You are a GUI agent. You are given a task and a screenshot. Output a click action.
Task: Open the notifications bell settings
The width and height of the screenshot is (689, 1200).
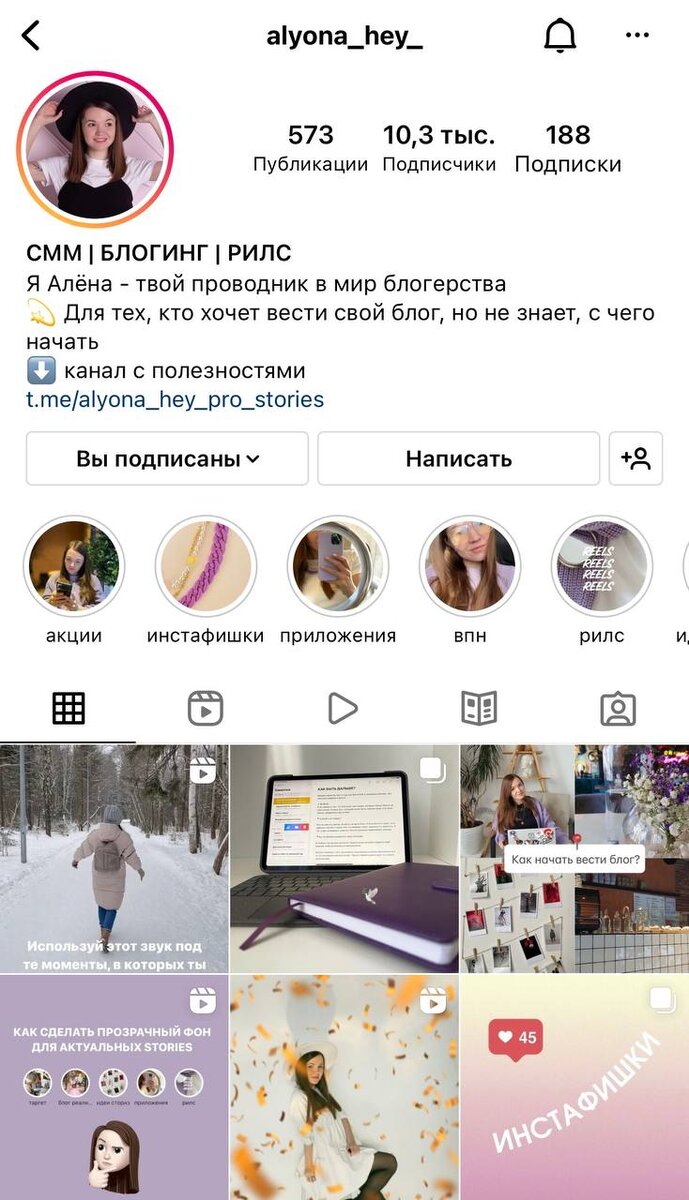tap(560, 36)
